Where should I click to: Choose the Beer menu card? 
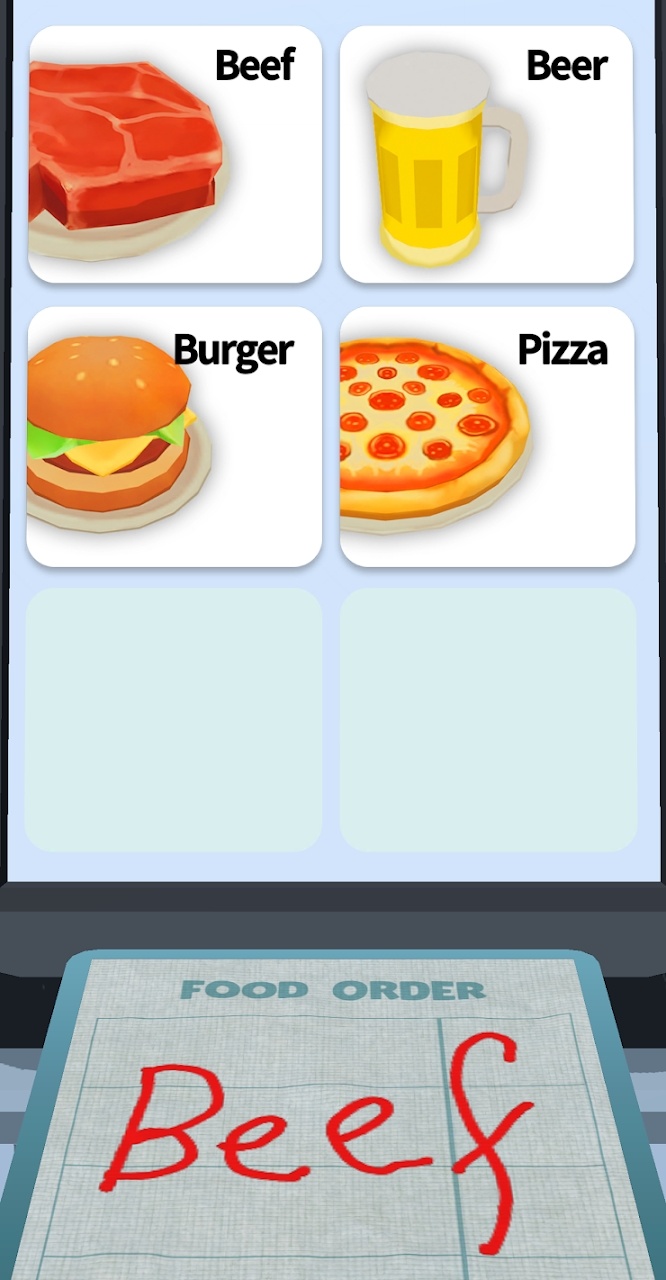(x=486, y=154)
